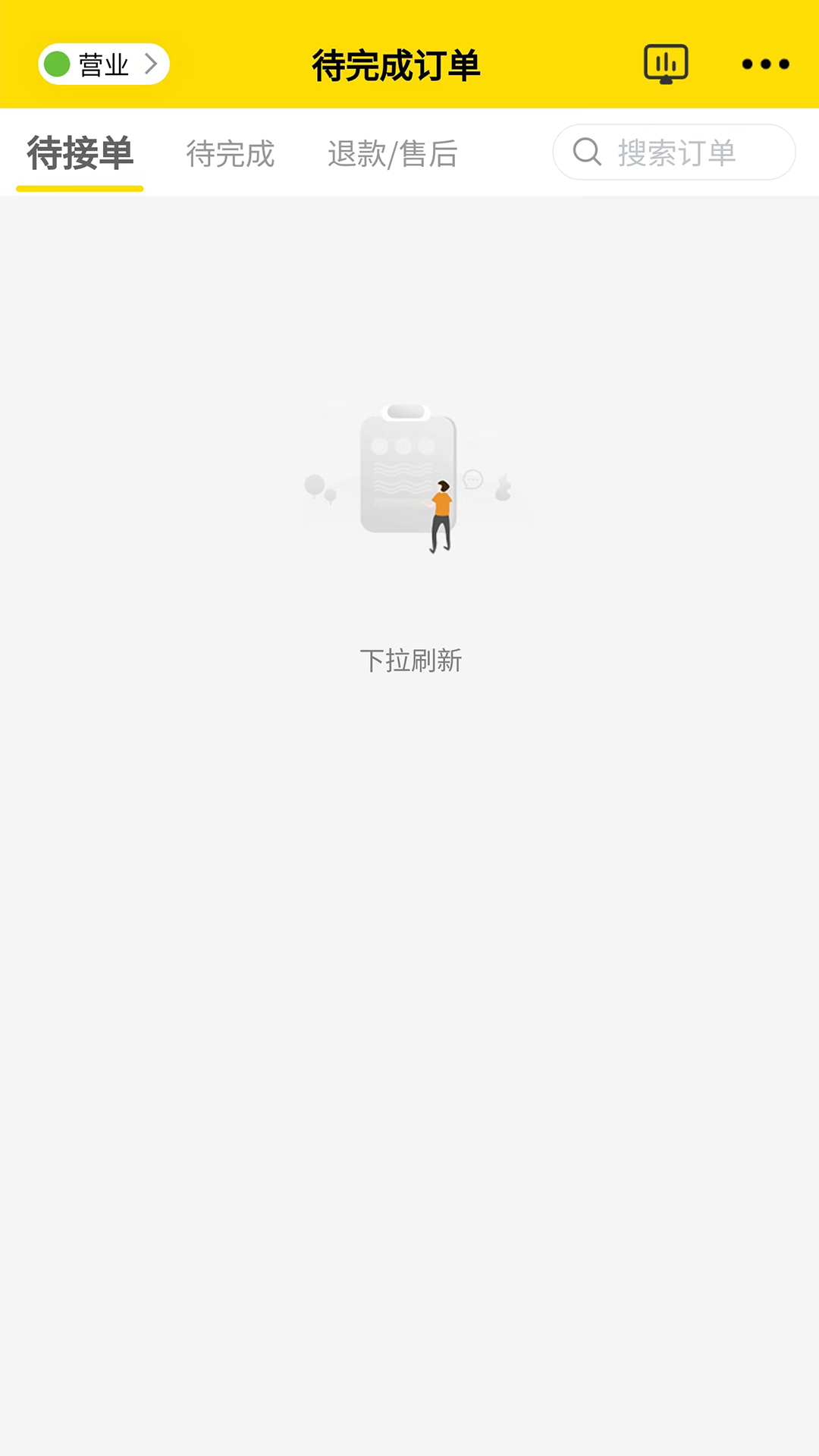The image size is (819, 1456).
Task: Click the yellow underline beneath 待接单
Action: coord(79,190)
